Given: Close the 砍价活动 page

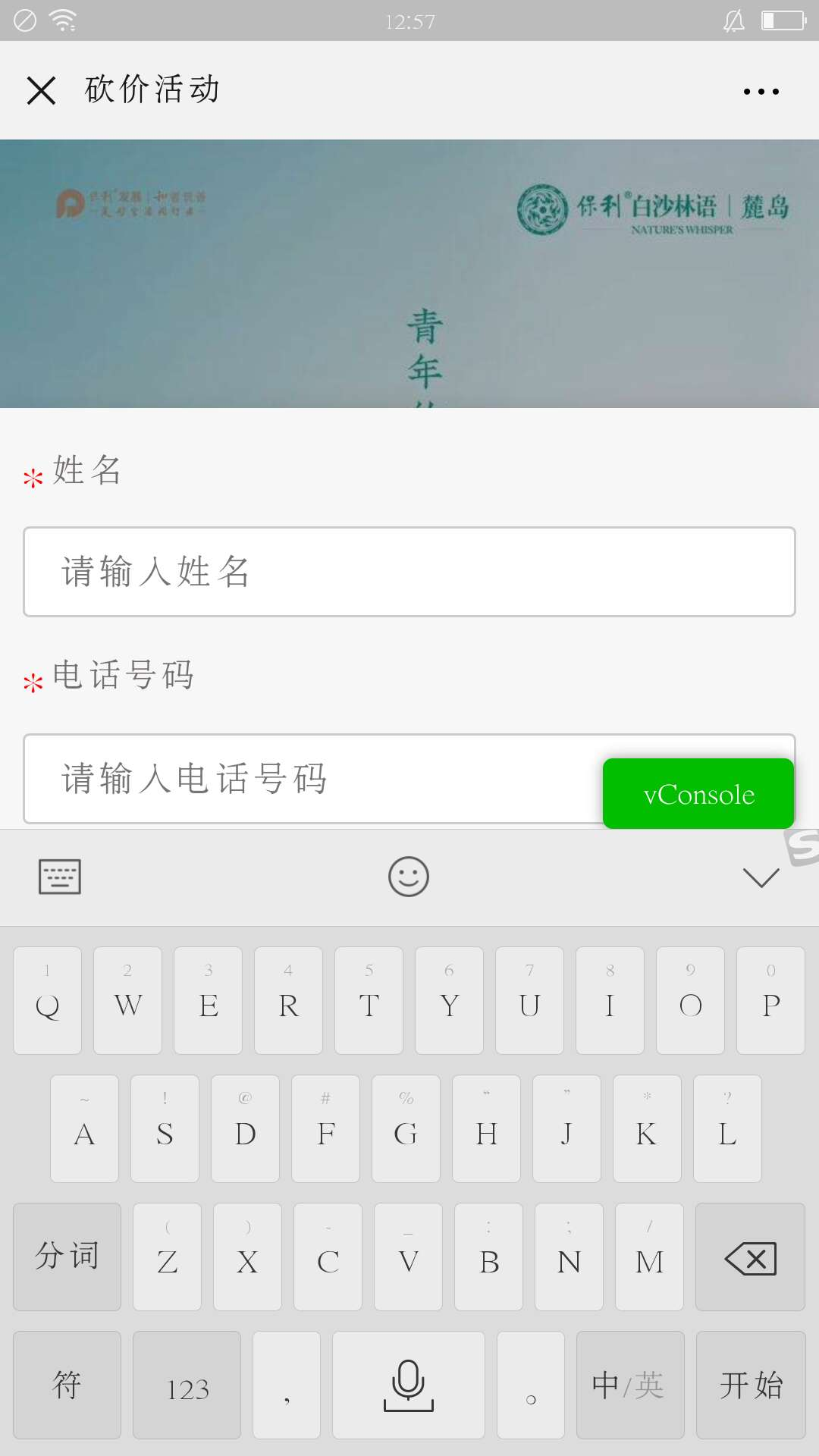Looking at the screenshot, I should [41, 90].
